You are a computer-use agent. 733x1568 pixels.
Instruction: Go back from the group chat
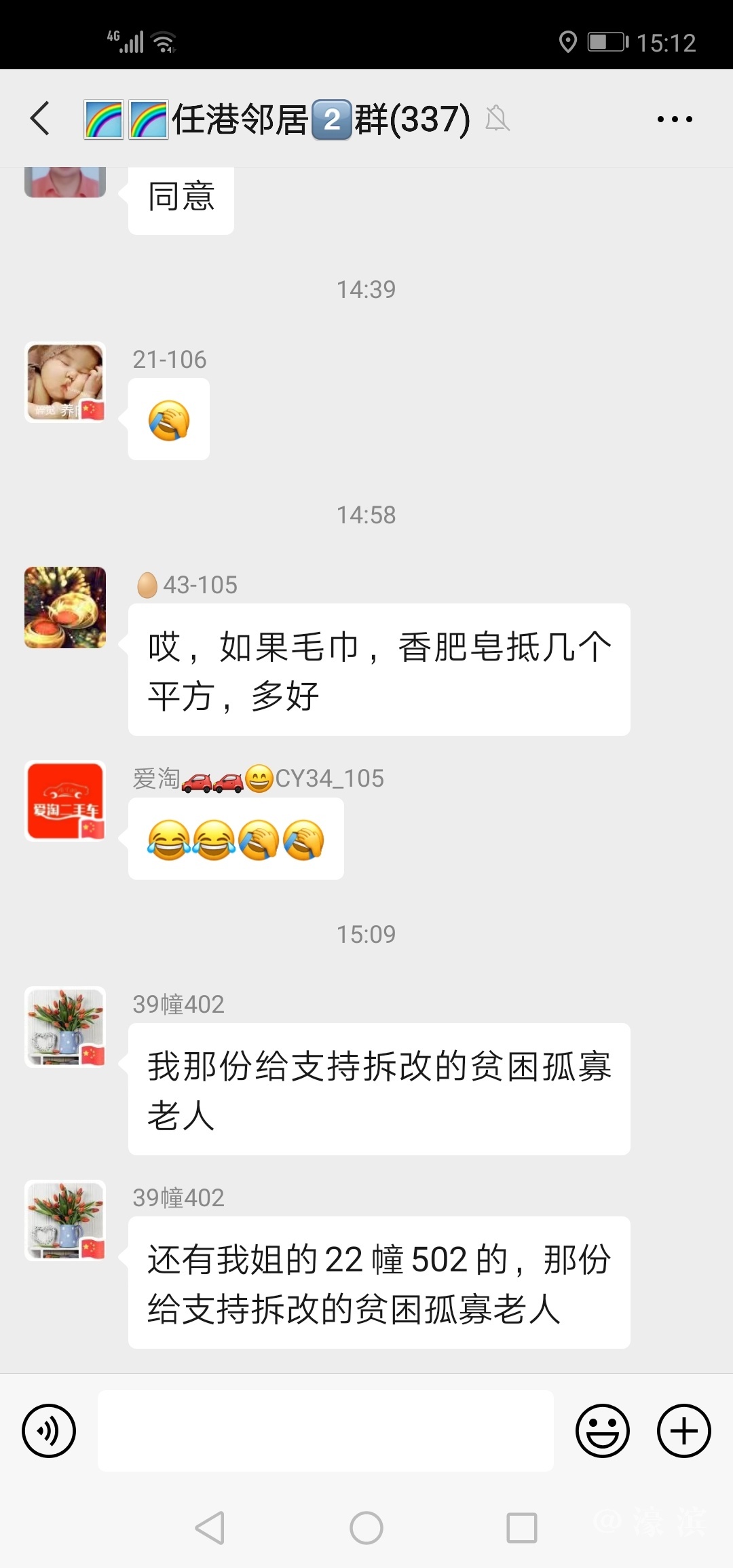coord(41,119)
